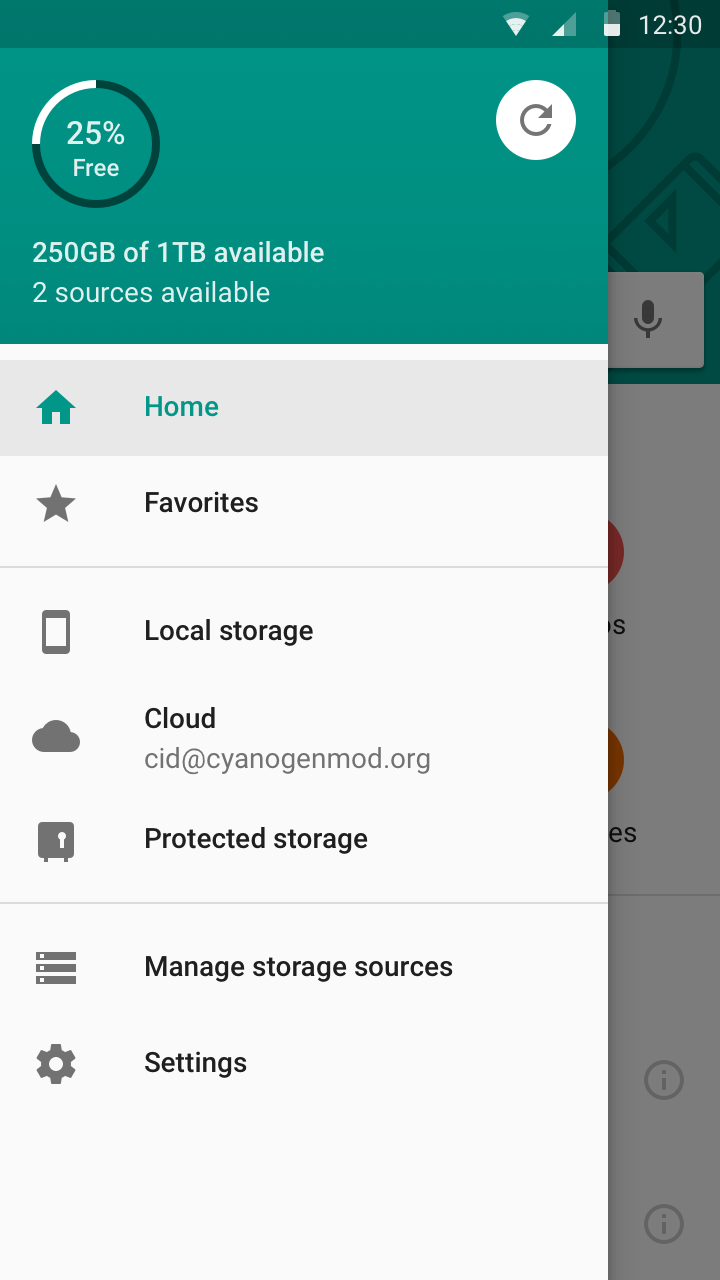Open Settings from the drawer

pyautogui.click(x=304, y=1063)
